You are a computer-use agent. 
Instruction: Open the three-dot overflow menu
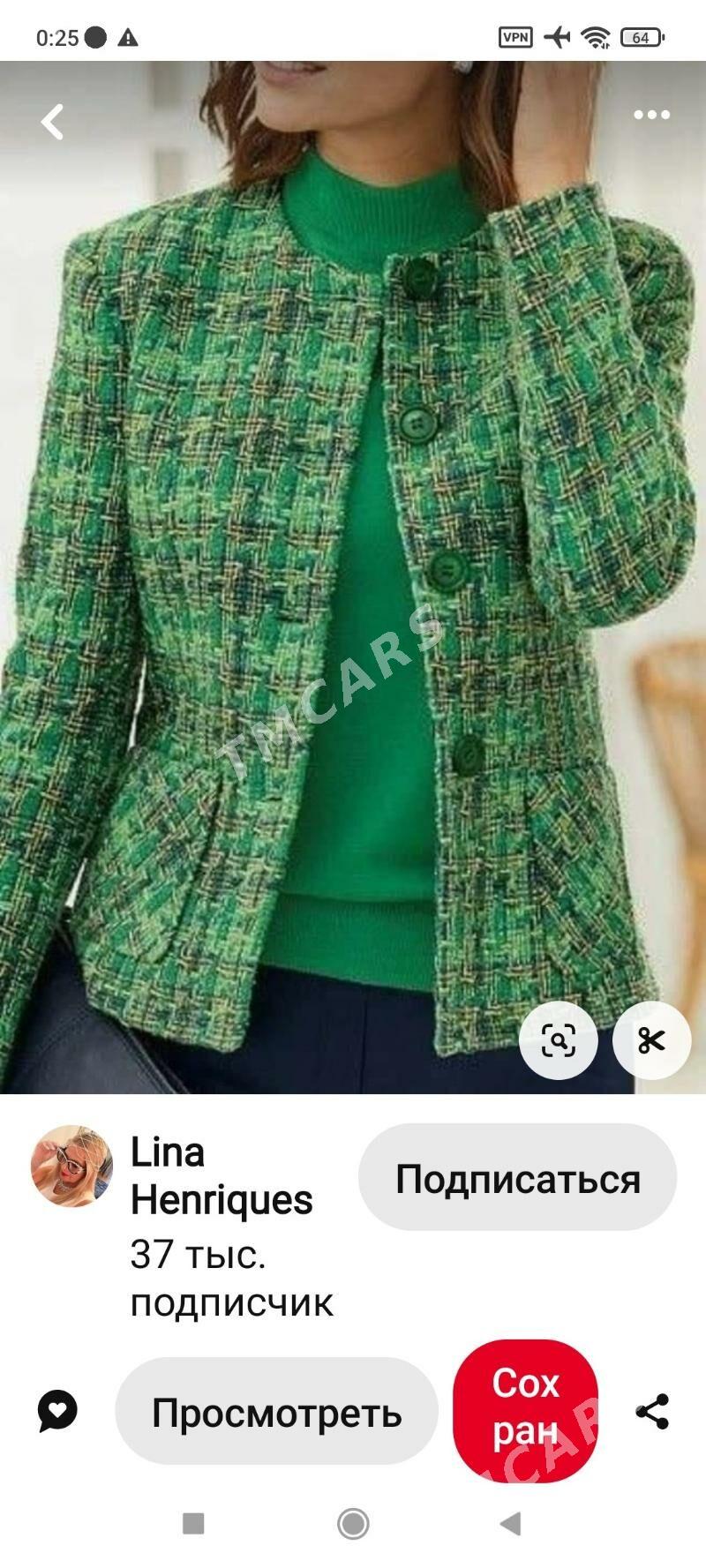[651, 115]
